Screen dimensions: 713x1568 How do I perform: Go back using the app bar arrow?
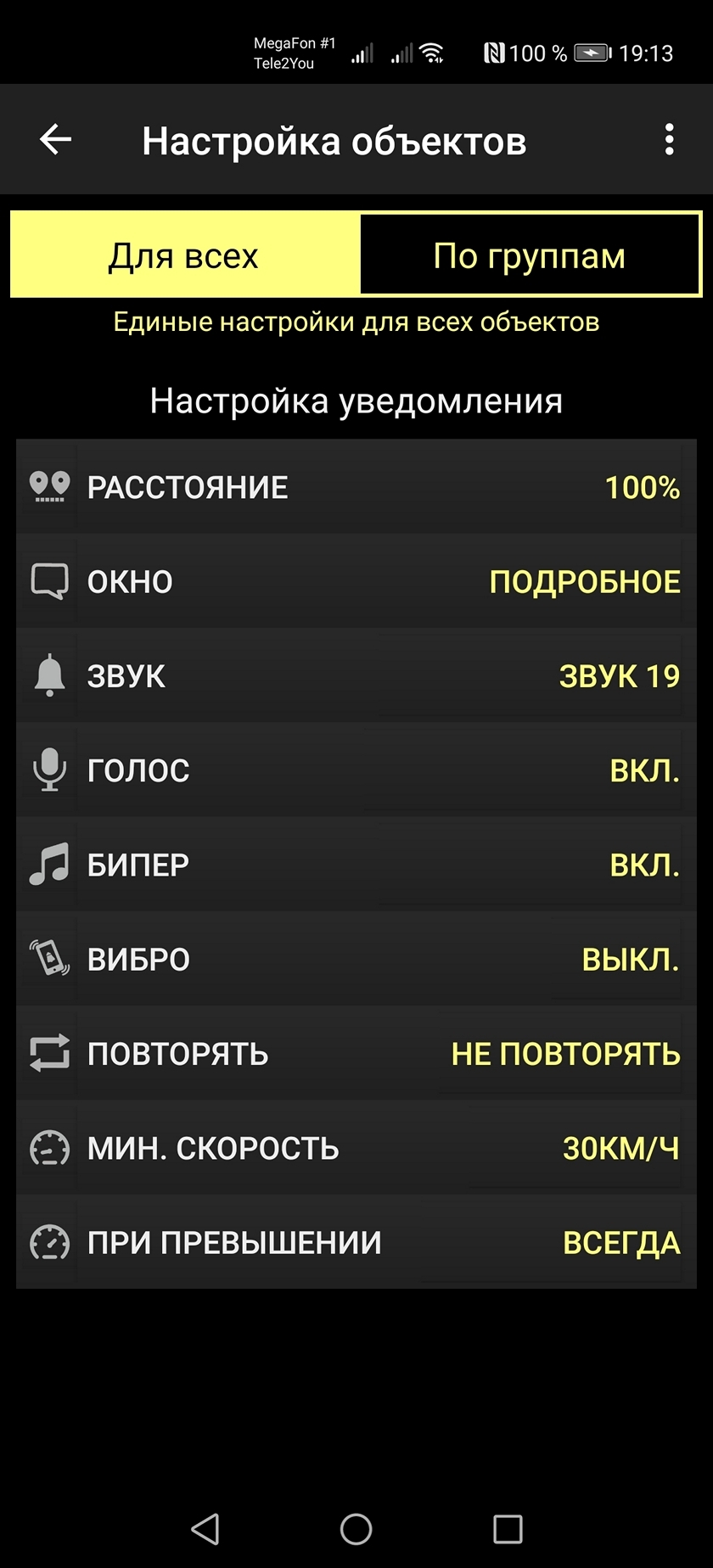click(x=56, y=140)
